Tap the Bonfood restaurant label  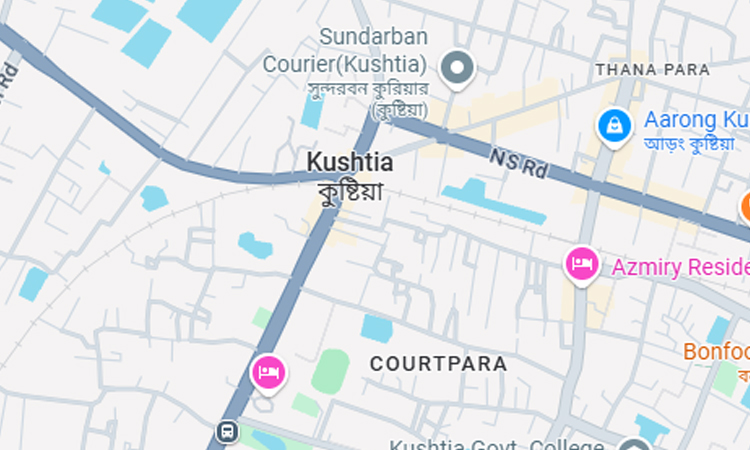pyautogui.click(x=716, y=352)
